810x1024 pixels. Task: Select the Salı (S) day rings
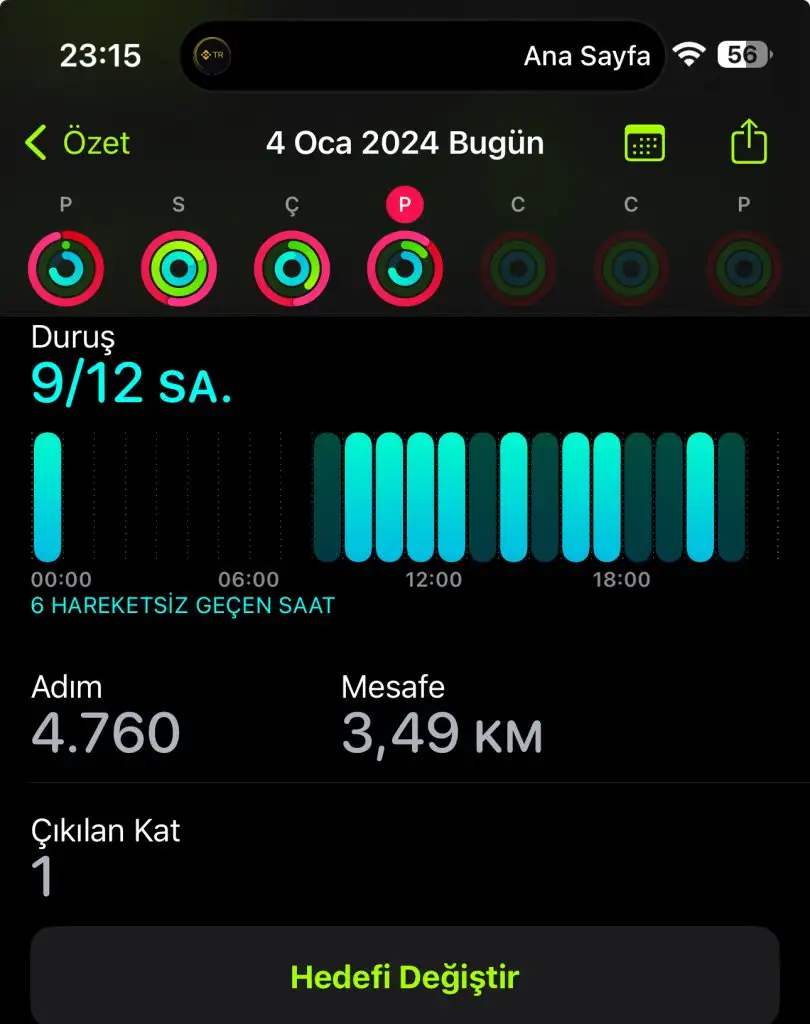(179, 268)
